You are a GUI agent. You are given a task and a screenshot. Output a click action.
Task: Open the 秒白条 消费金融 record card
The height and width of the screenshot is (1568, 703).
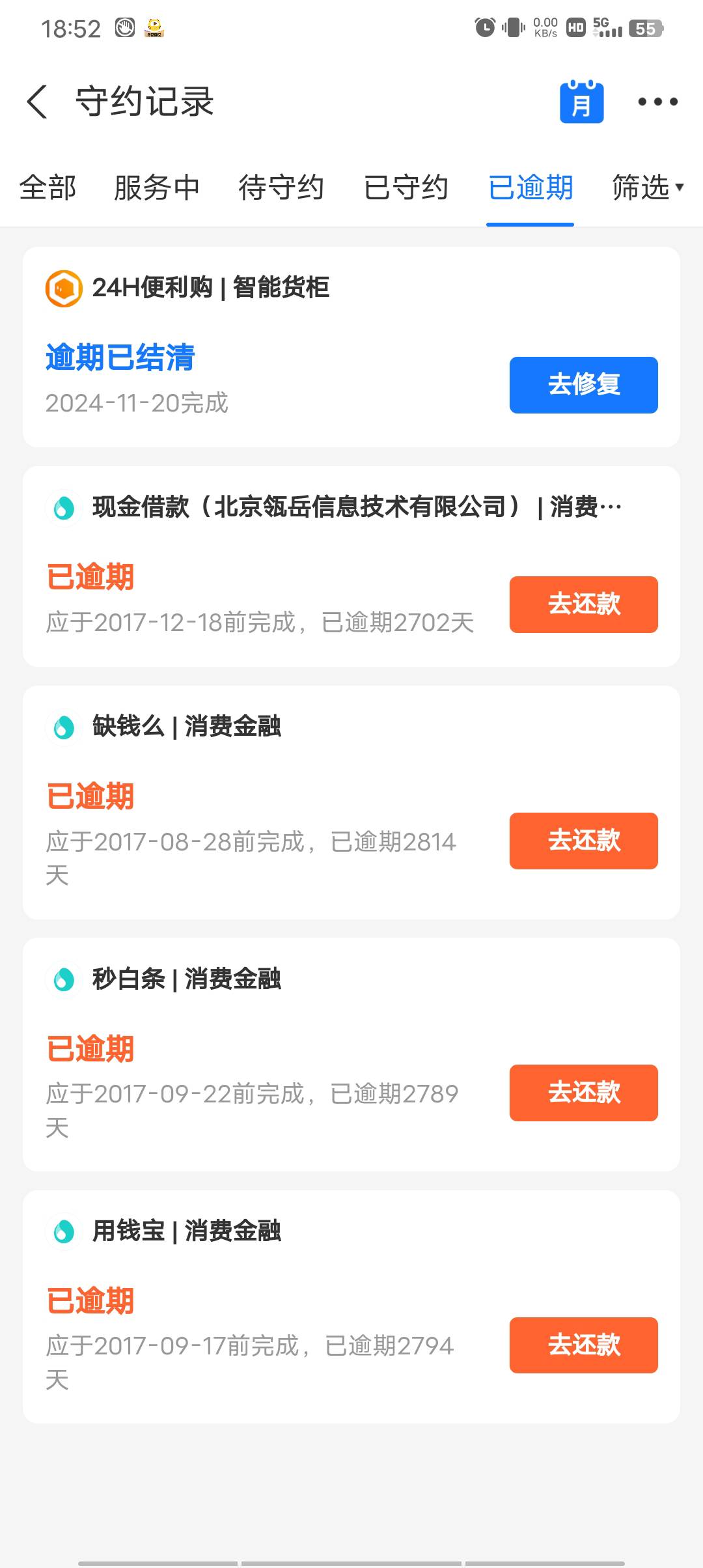(x=351, y=1054)
